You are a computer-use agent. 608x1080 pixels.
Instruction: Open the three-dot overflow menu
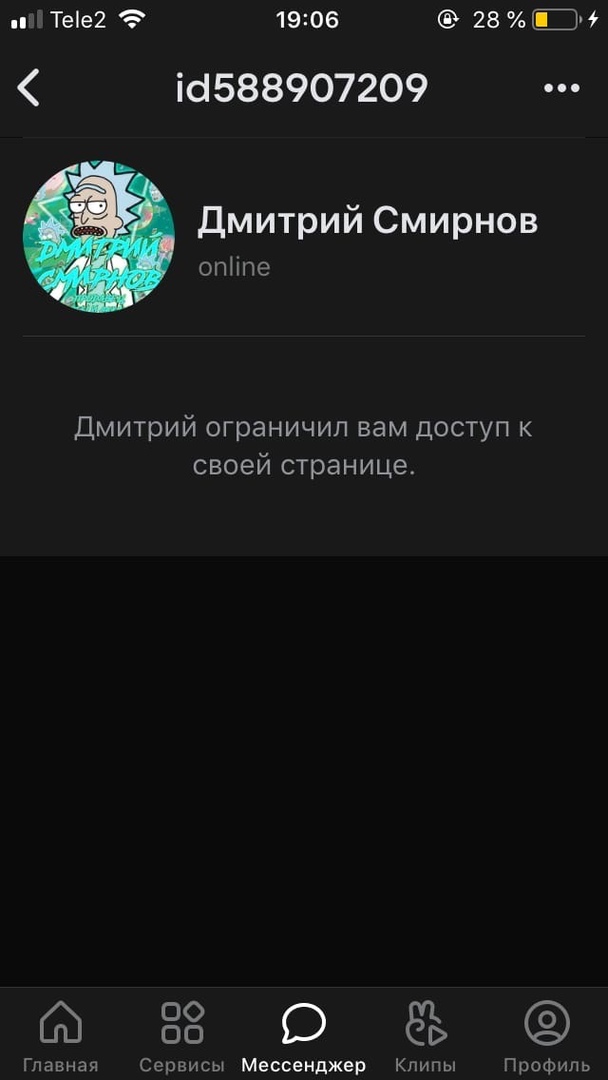(561, 88)
